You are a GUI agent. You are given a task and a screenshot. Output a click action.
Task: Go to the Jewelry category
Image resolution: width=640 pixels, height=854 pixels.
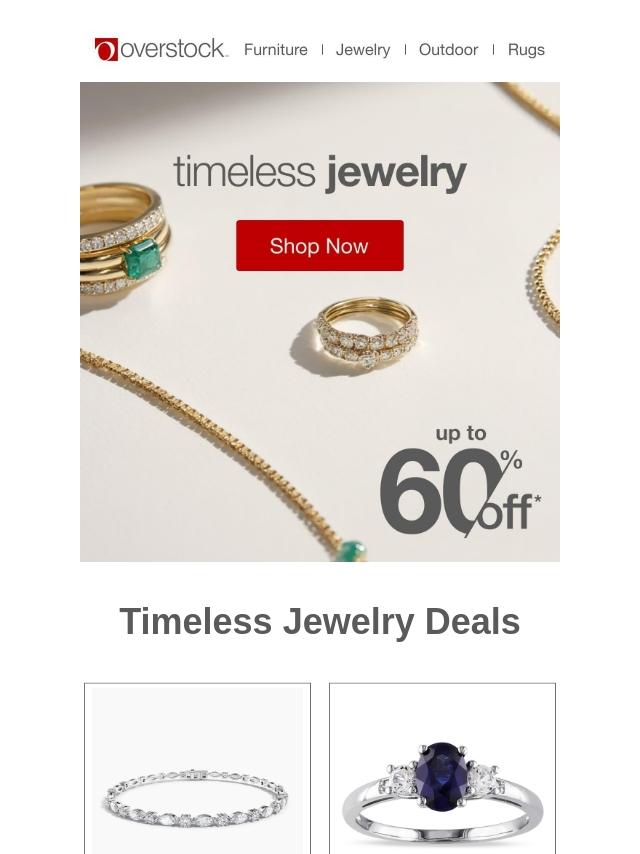pos(363,50)
